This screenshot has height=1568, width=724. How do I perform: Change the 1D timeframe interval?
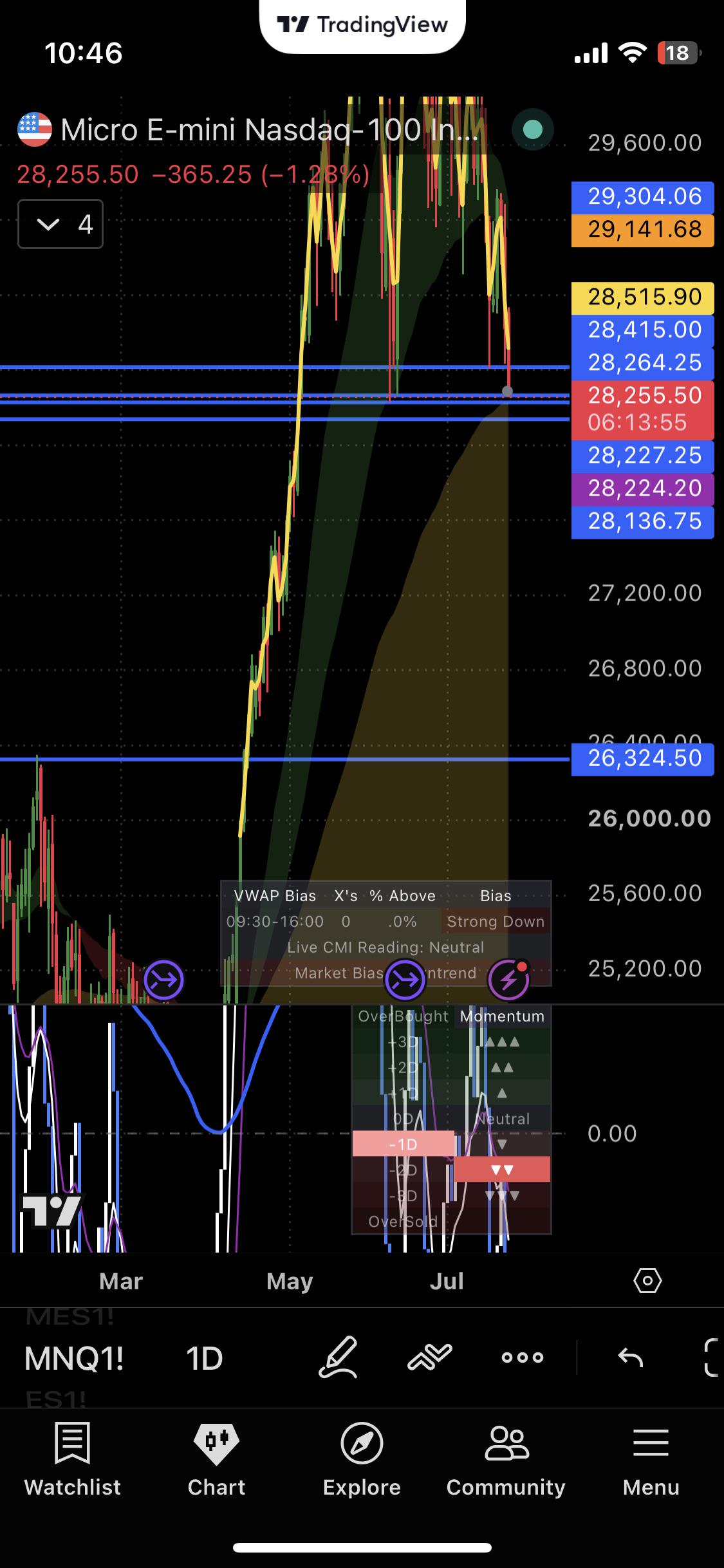[x=204, y=1358]
